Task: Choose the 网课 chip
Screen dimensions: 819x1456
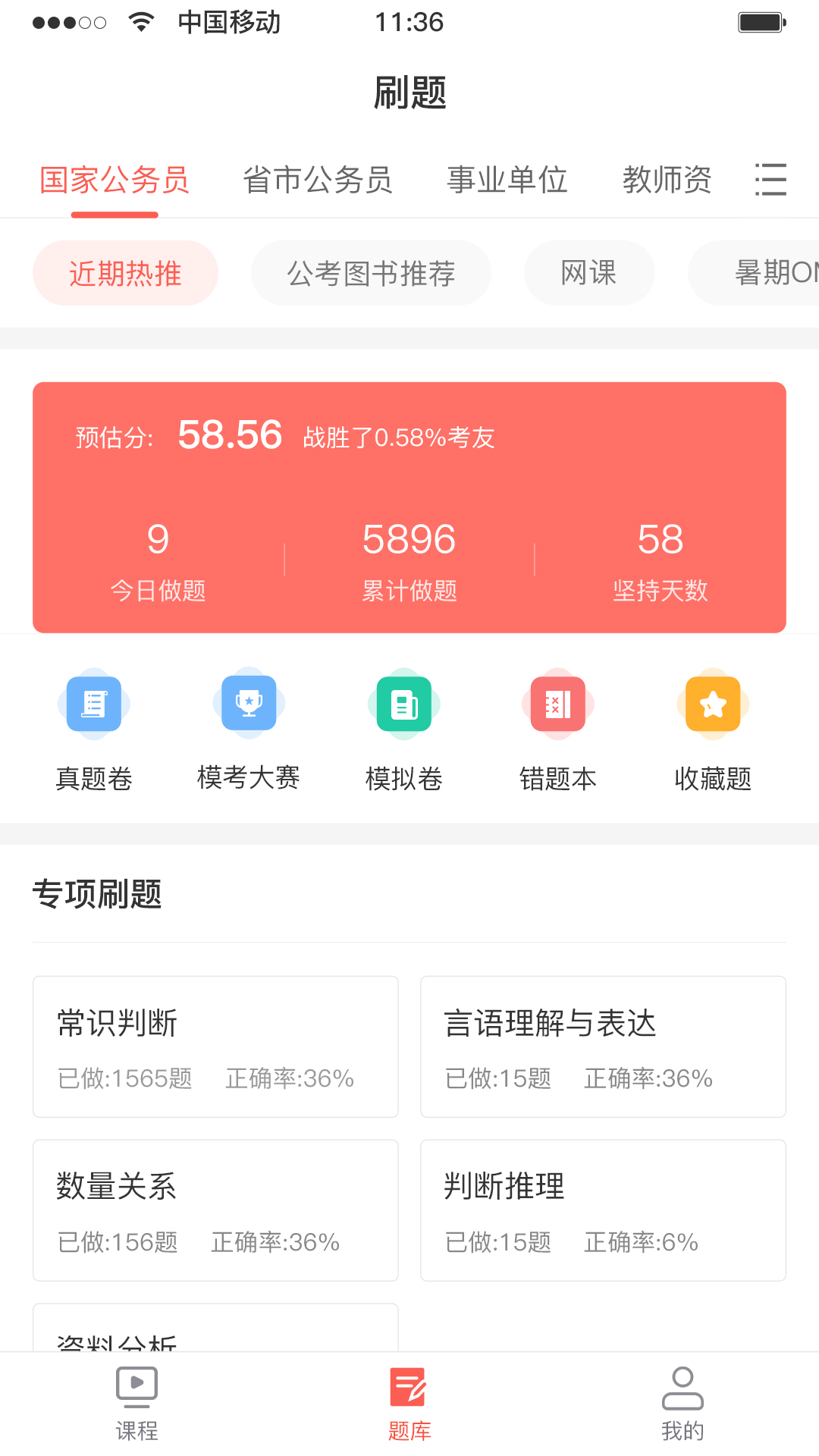Action: click(x=588, y=273)
